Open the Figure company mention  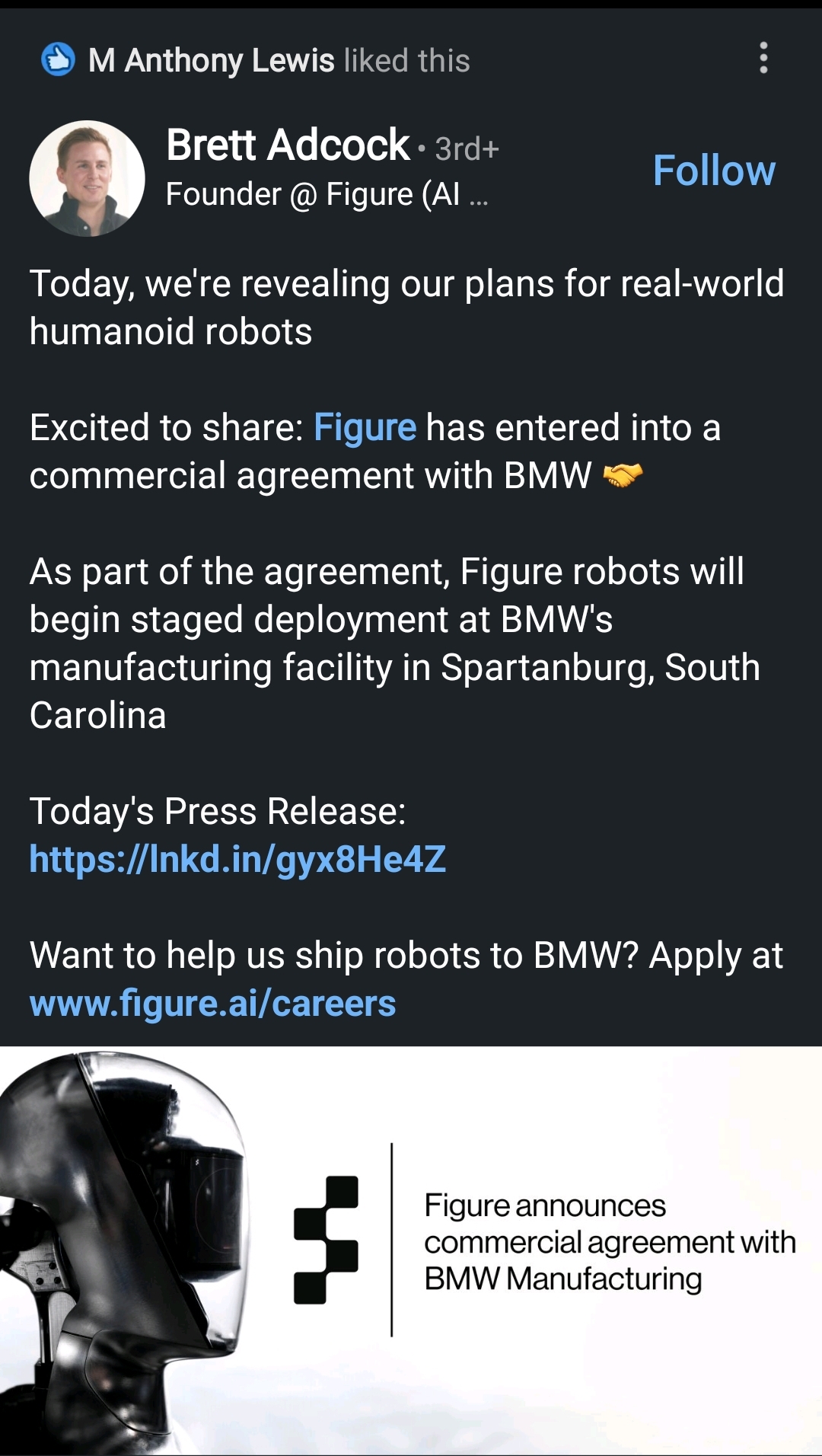point(365,428)
